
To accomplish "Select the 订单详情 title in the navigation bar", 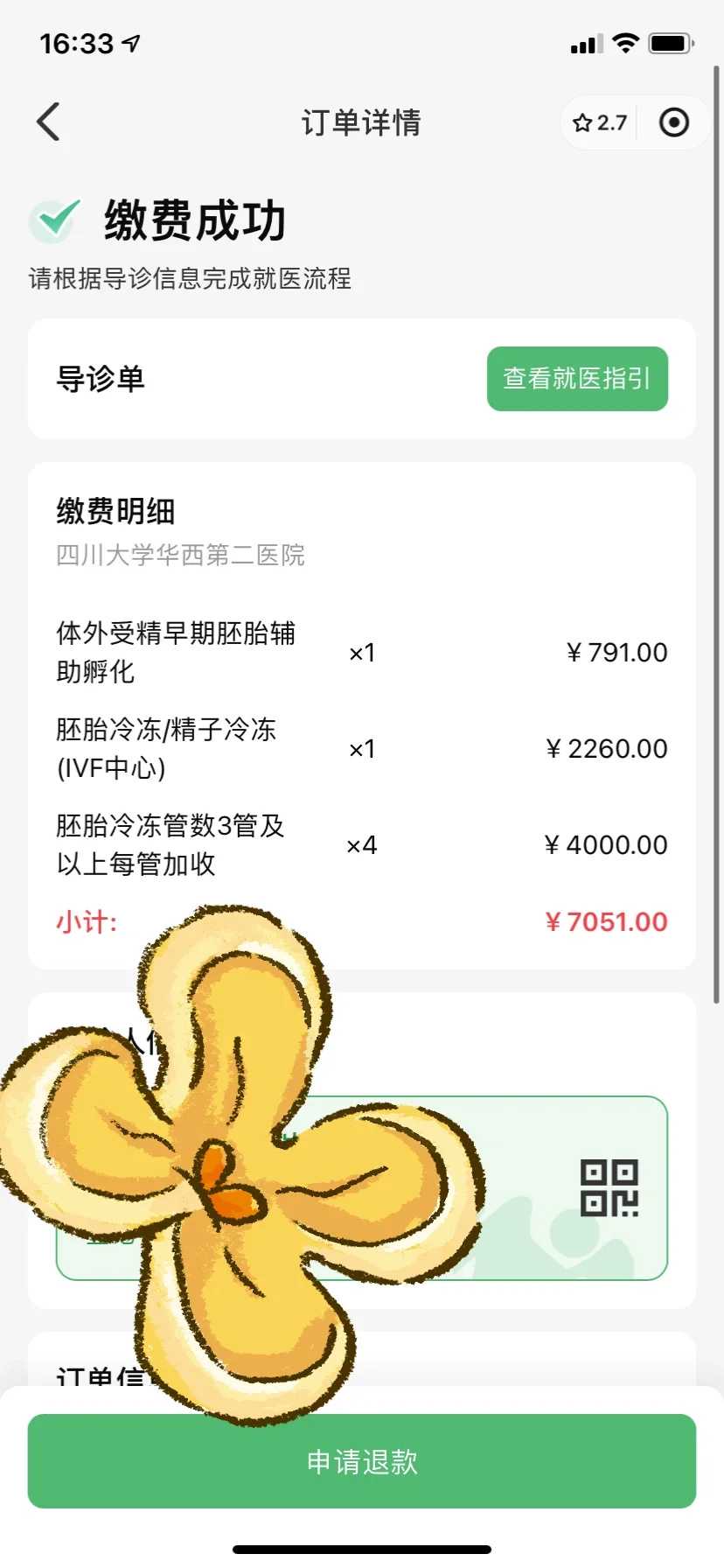I will coord(362,122).
